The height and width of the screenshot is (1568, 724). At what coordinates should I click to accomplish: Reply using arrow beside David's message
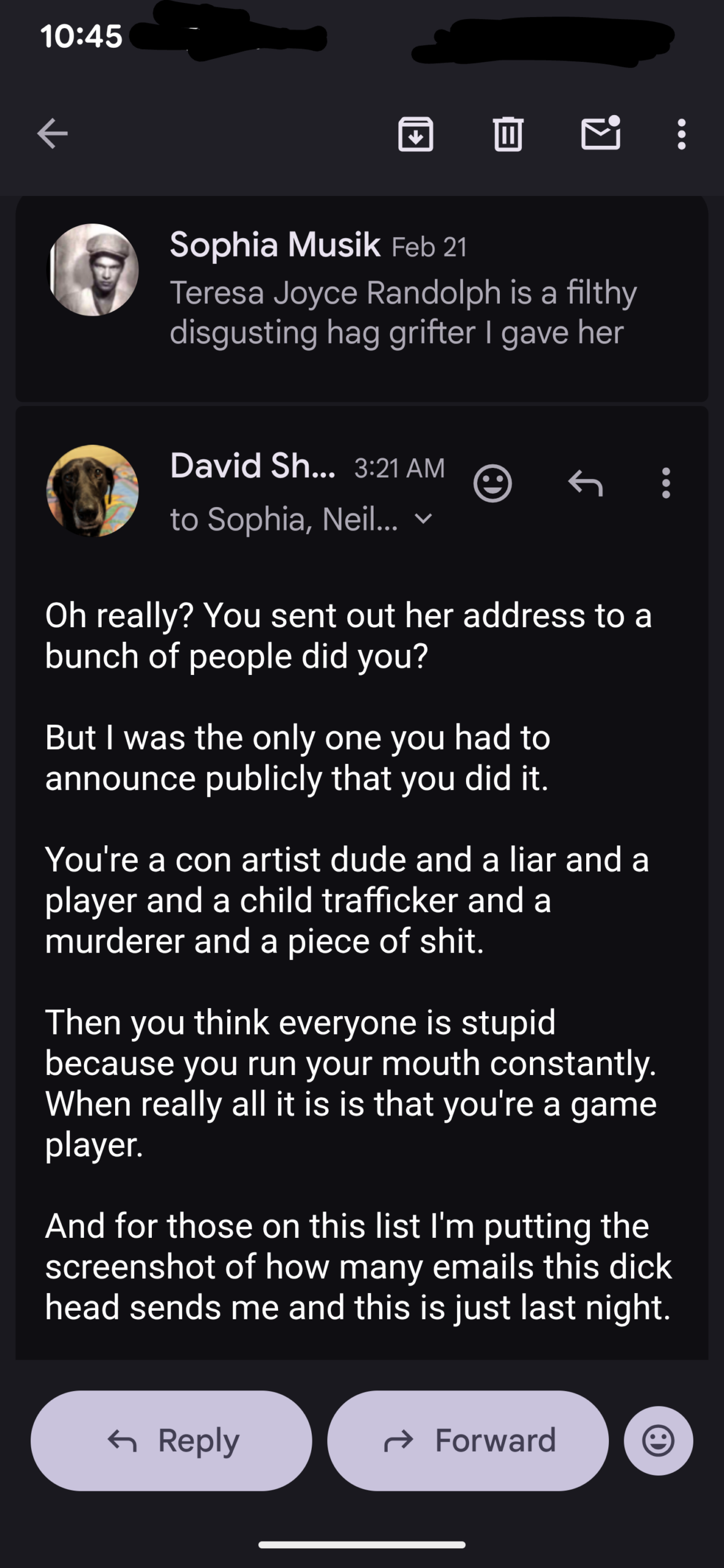586,483
